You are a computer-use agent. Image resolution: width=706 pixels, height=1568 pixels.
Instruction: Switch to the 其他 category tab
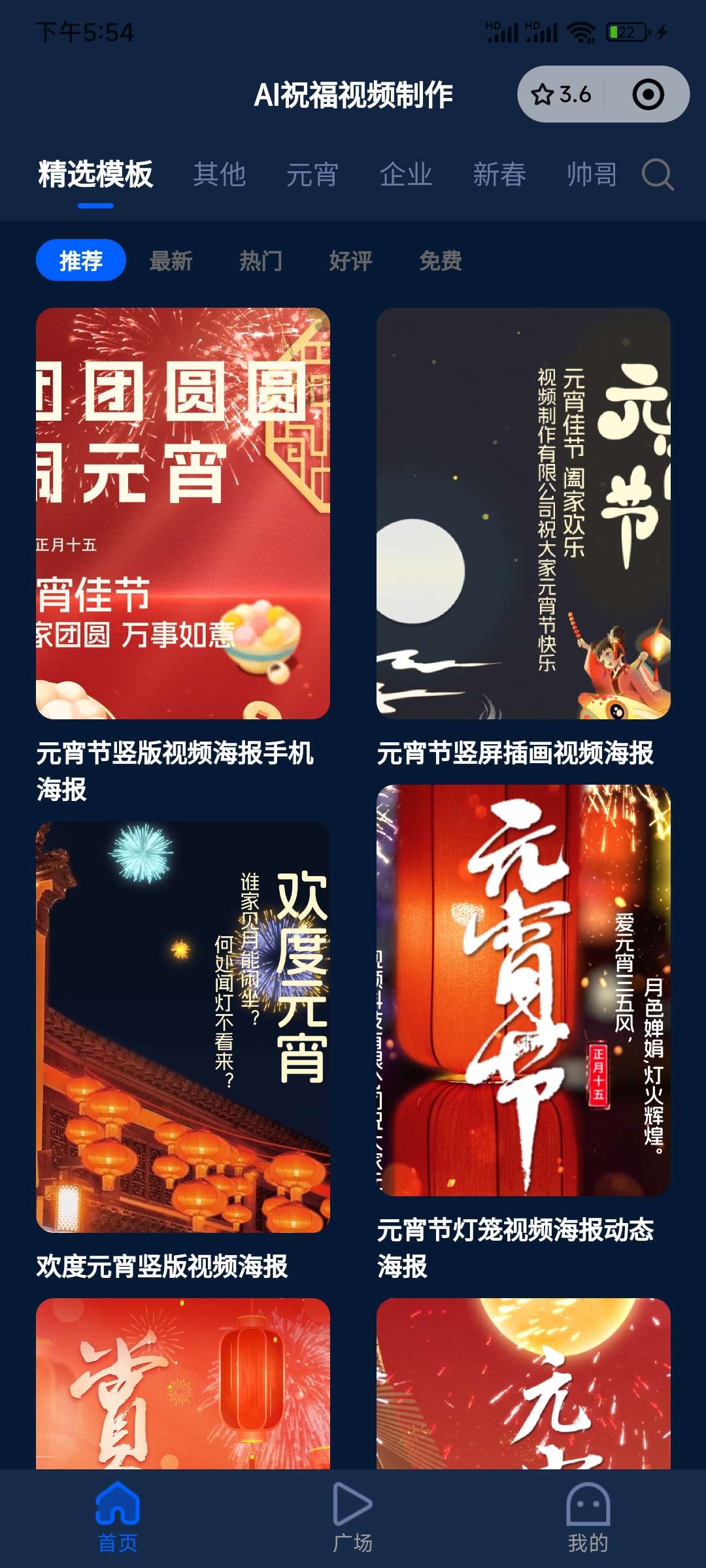220,174
